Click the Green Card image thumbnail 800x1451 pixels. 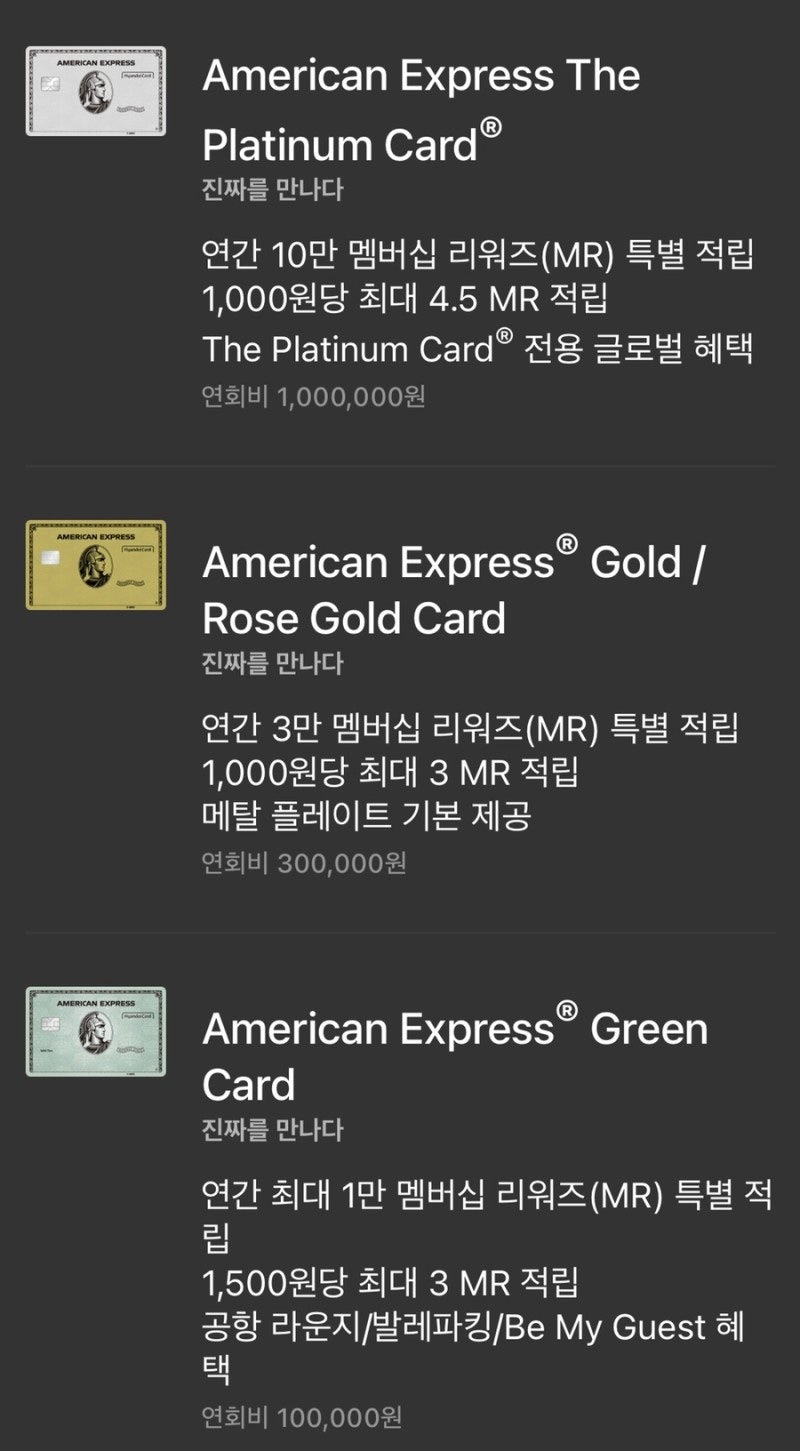tap(96, 1029)
